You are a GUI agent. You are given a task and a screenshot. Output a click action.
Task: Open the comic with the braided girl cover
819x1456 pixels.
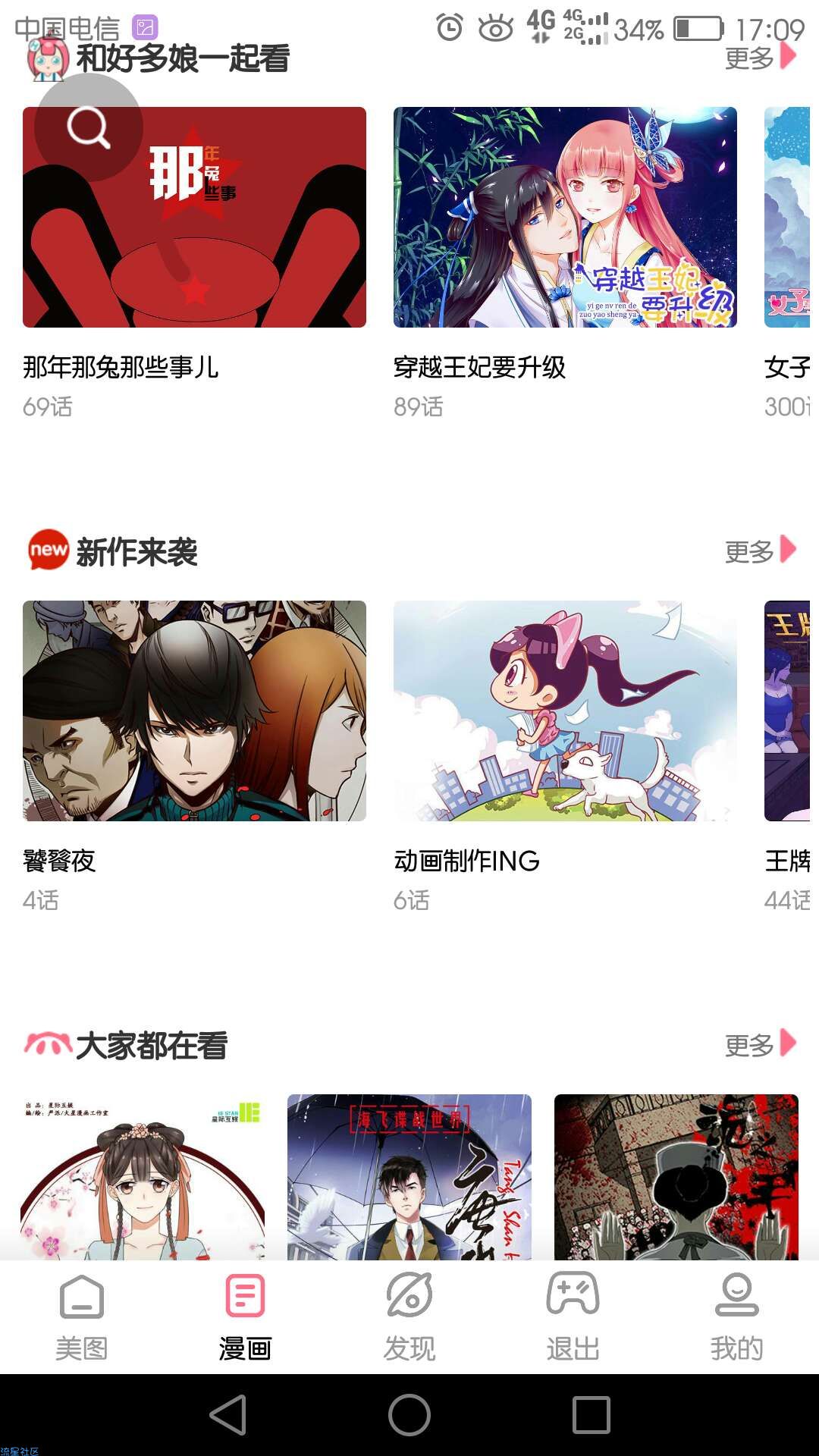(x=143, y=1177)
